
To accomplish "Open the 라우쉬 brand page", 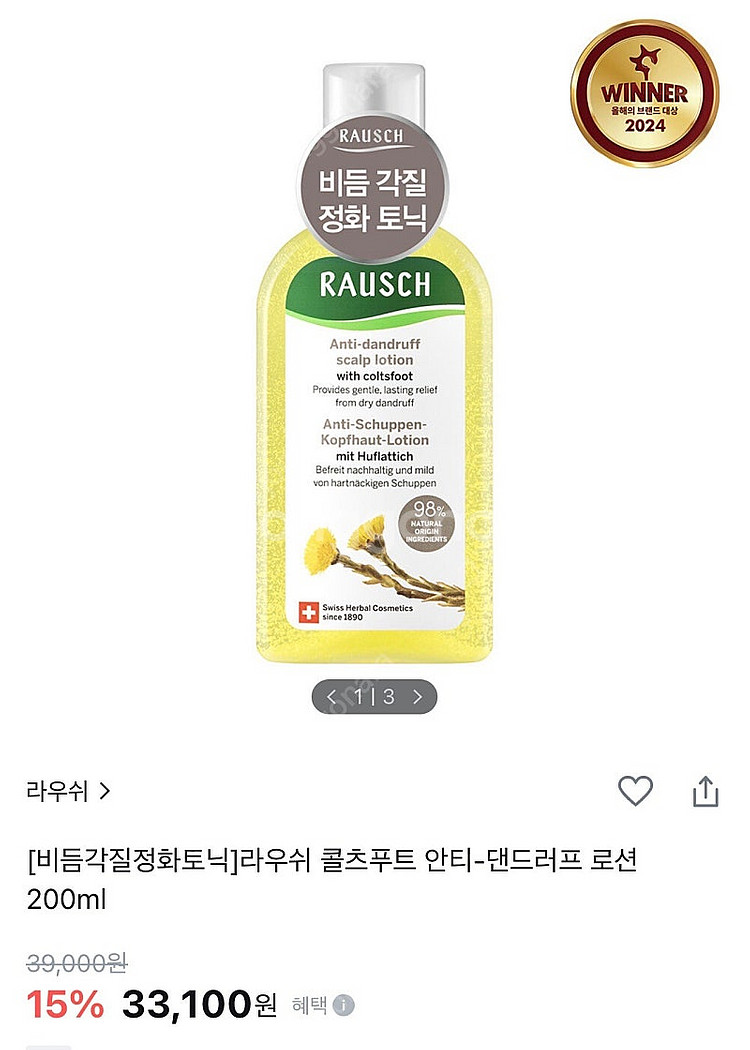I will (x=68, y=792).
